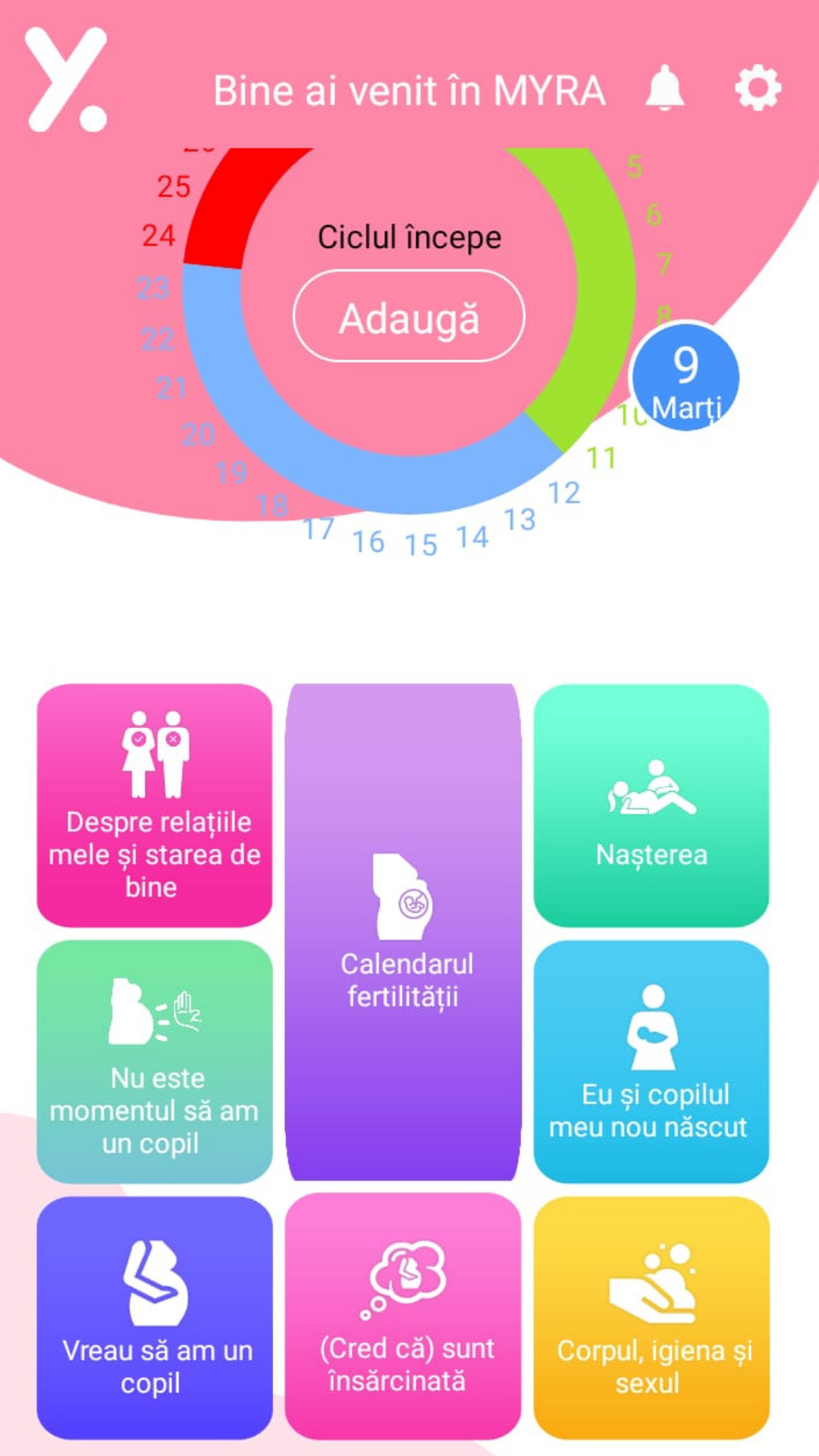Open the Nașterea card

coord(651,805)
